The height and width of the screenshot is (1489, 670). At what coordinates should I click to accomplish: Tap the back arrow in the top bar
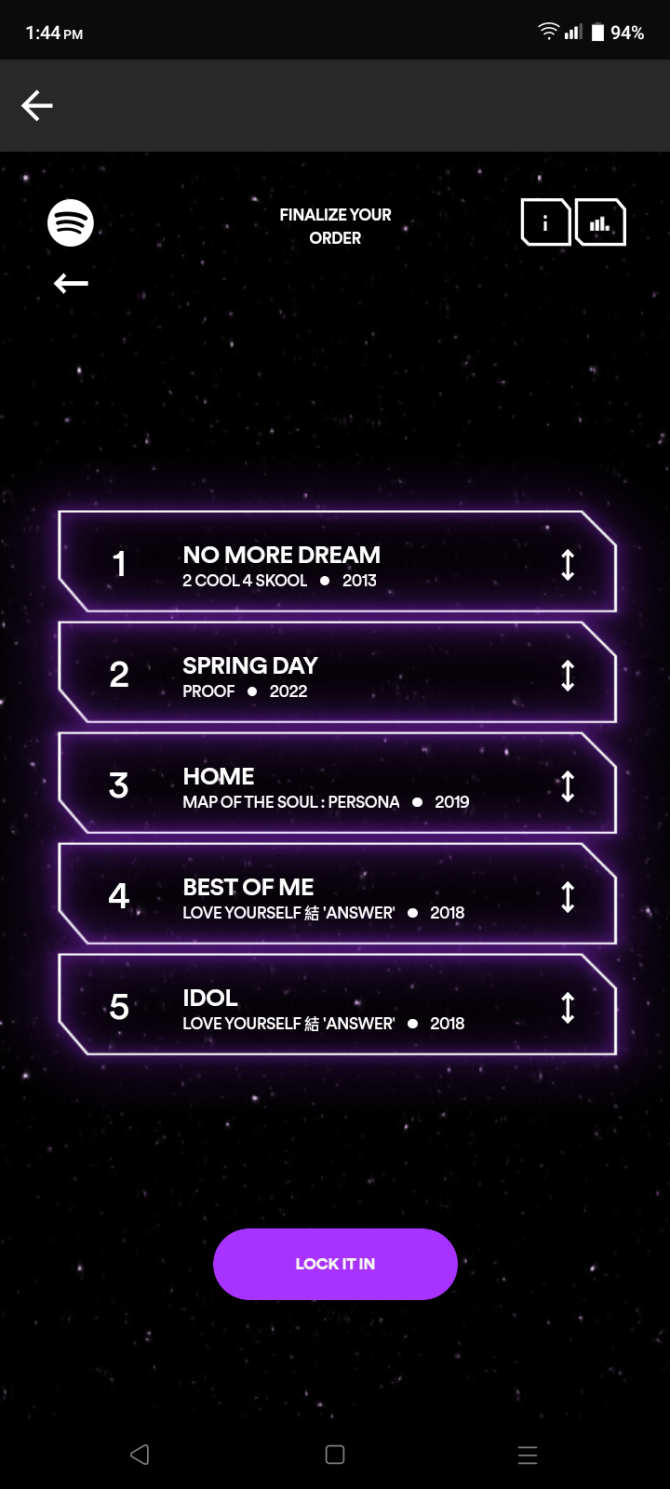pyautogui.click(x=37, y=105)
